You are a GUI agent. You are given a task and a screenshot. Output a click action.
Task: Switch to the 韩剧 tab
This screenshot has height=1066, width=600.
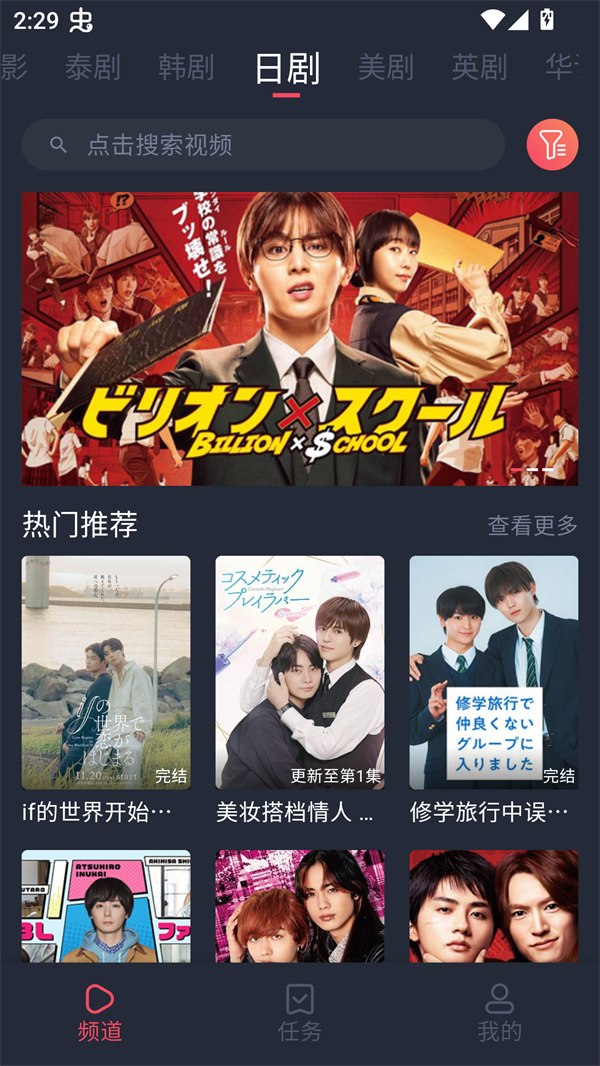click(186, 67)
